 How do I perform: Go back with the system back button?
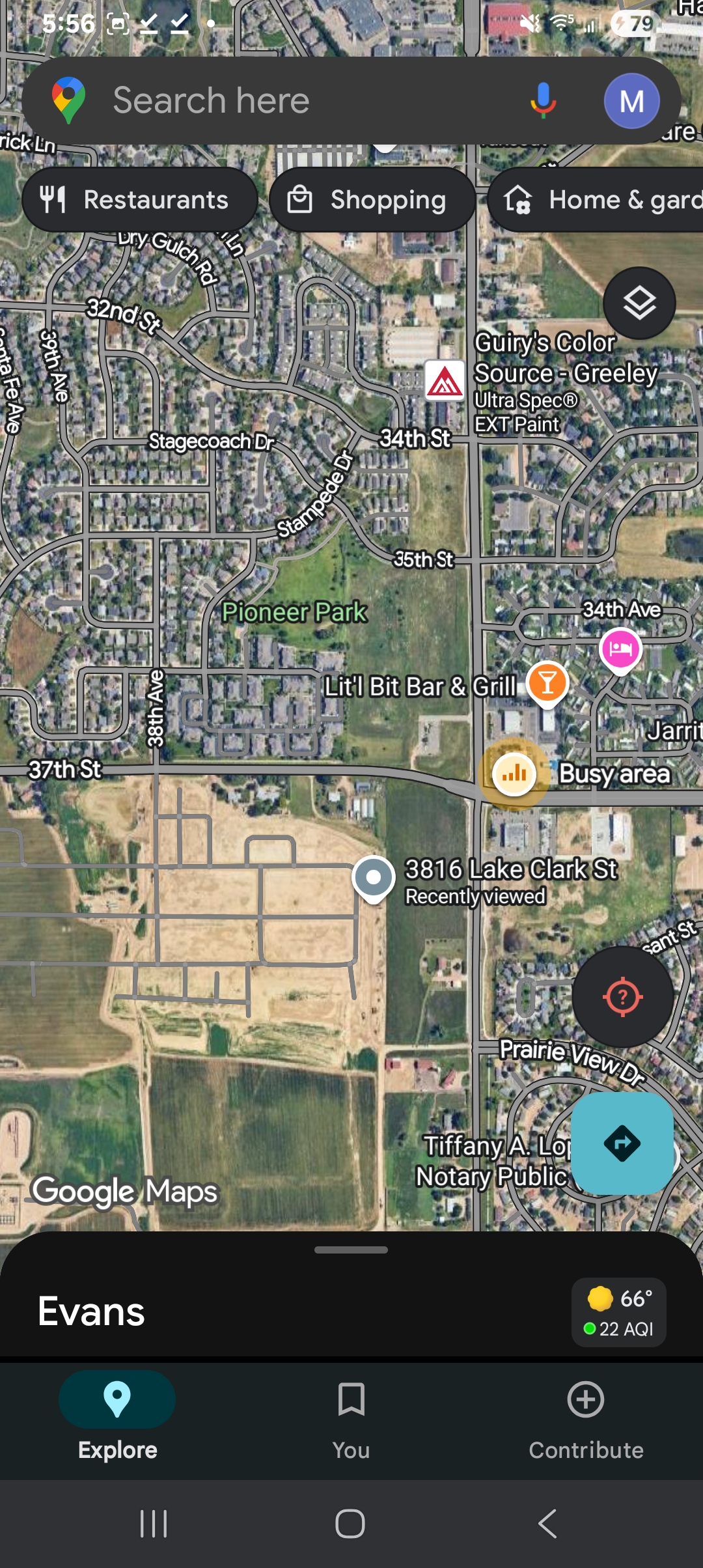pyautogui.click(x=547, y=1524)
